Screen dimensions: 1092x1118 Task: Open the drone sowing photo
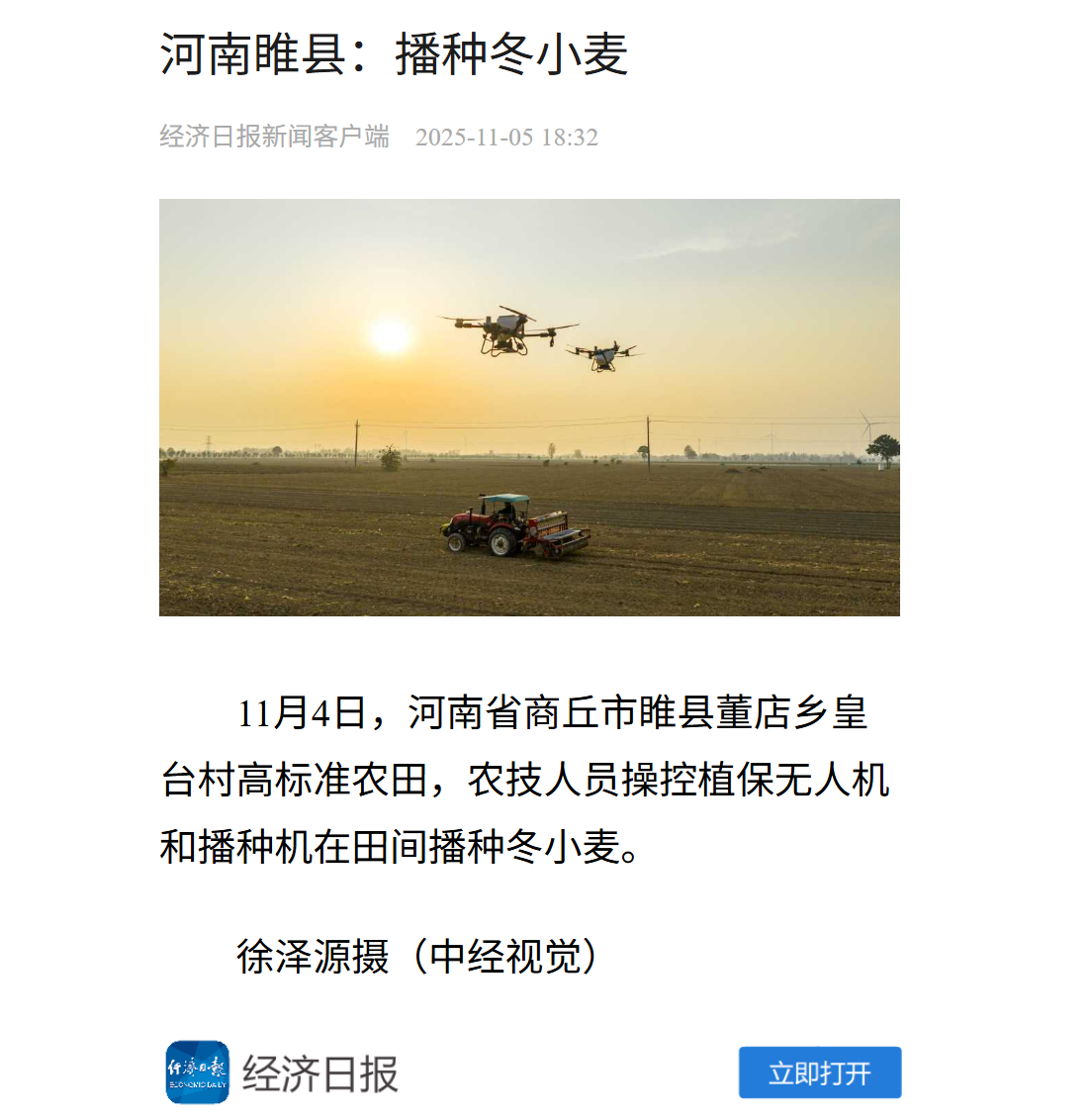(x=529, y=408)
